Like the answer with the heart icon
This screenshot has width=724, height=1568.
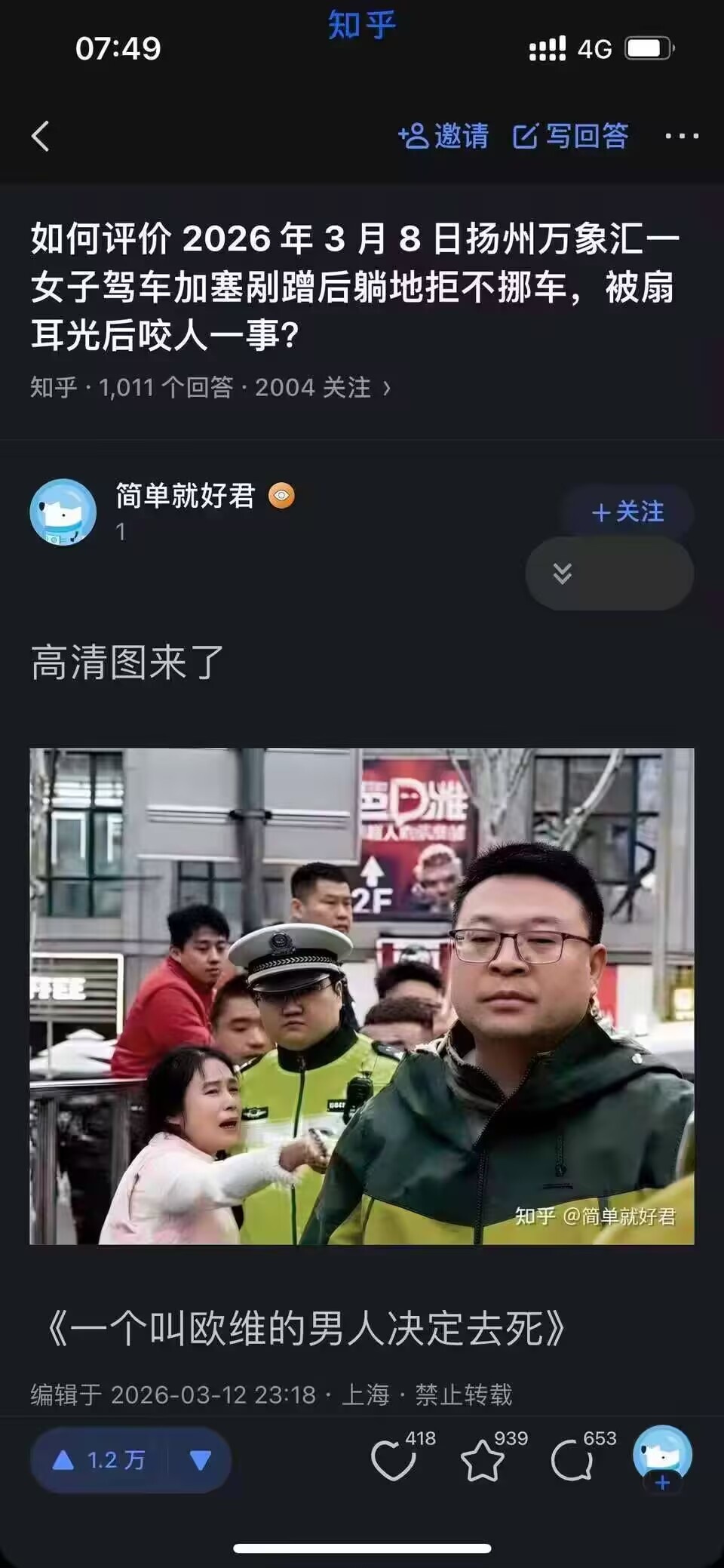[394, 1460]
